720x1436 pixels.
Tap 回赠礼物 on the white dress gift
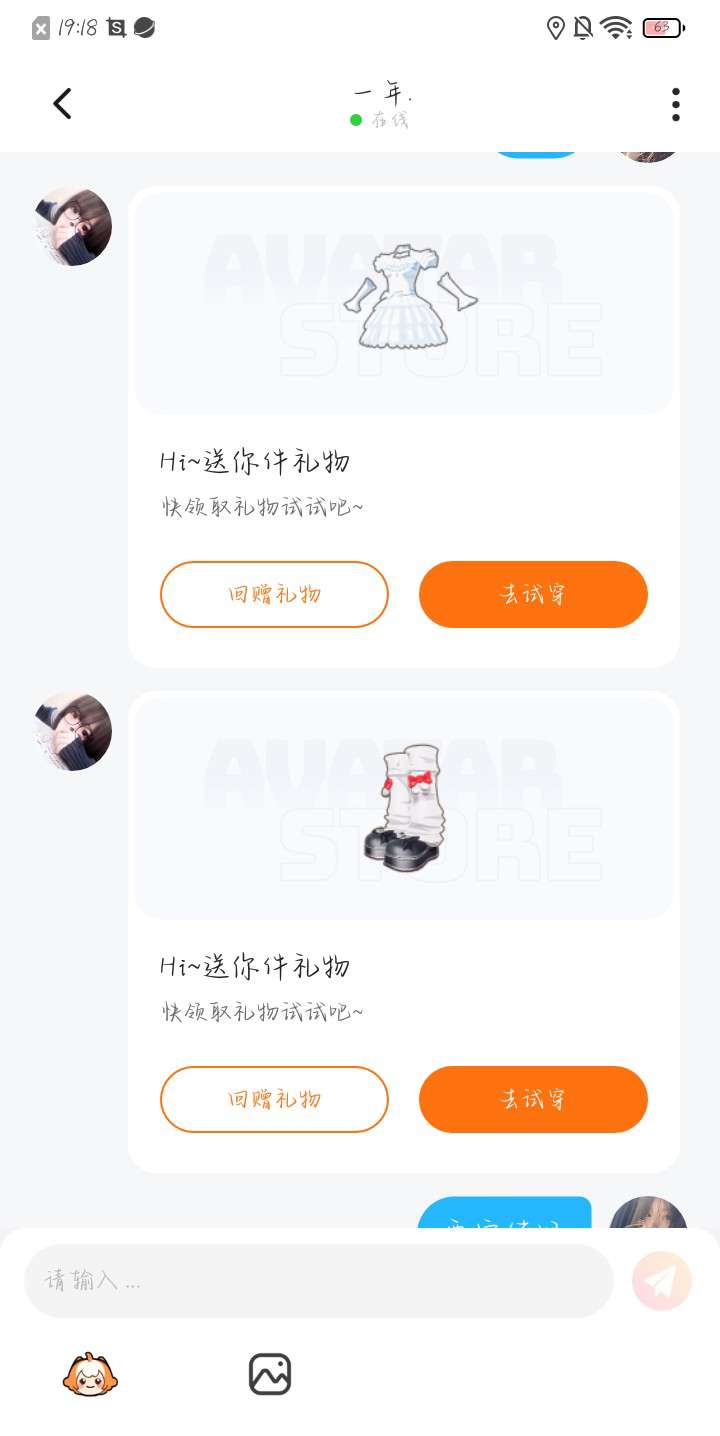(274, 594)
